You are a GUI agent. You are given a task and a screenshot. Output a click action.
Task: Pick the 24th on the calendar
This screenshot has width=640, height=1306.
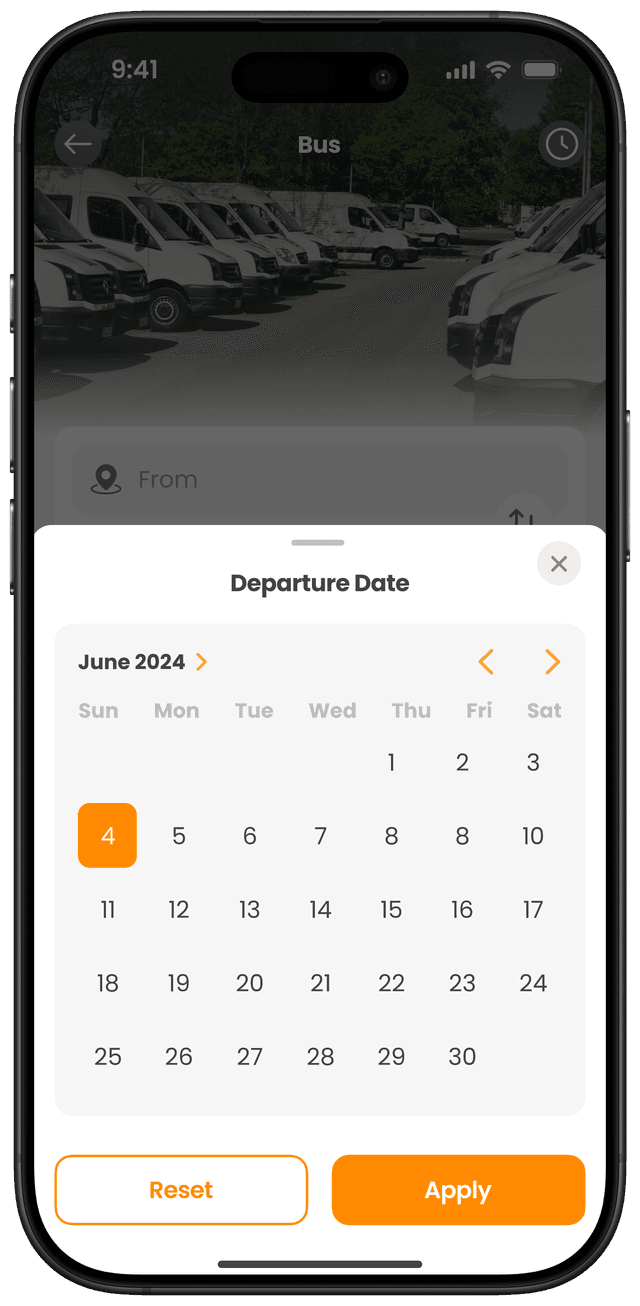(533, 983)
